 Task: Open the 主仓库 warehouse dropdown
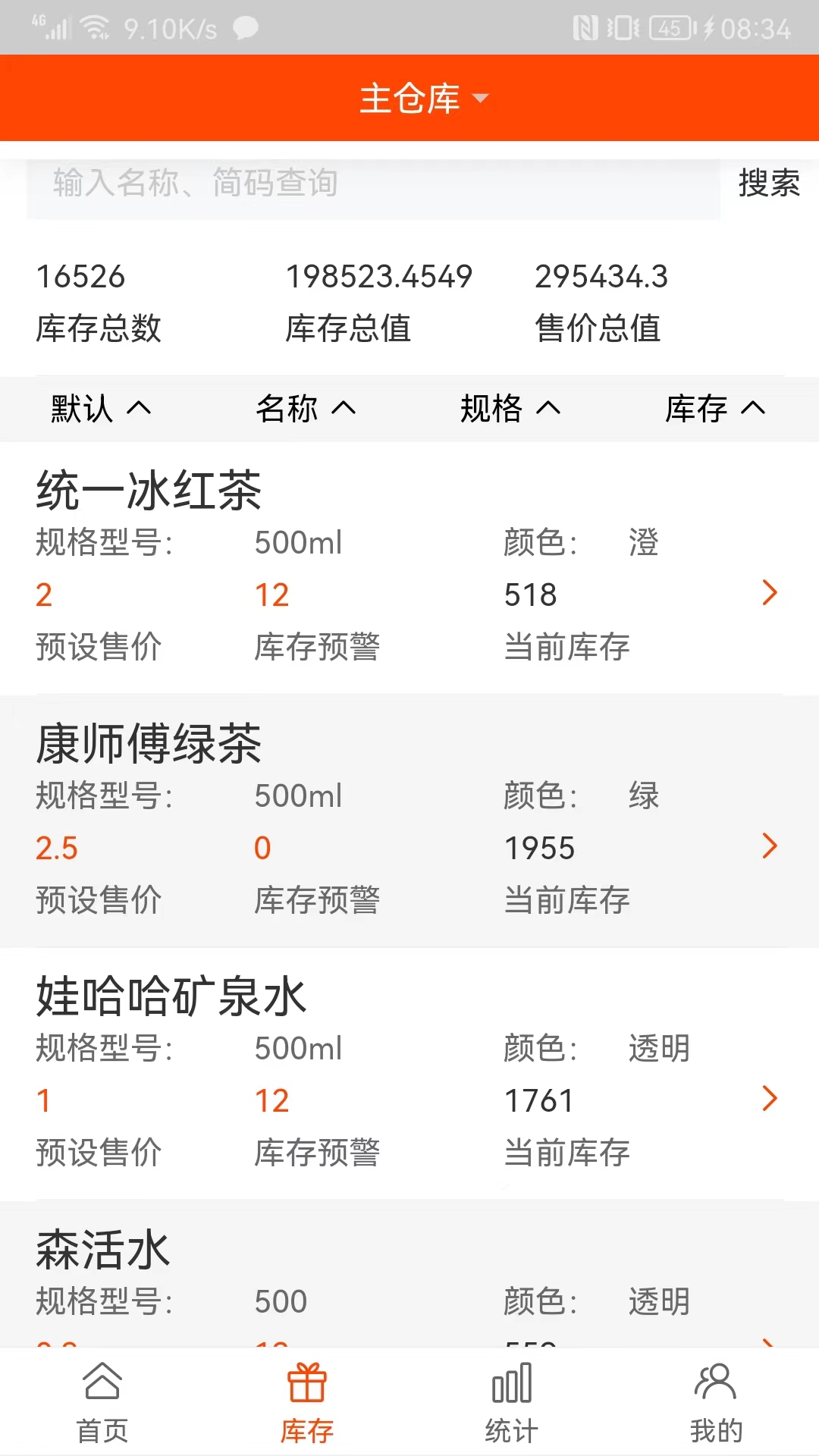(x=423, y=99)
